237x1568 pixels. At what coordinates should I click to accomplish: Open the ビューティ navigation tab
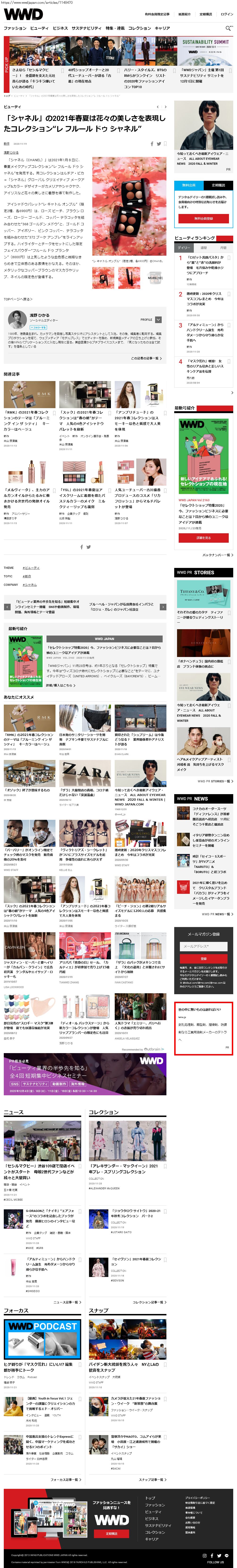40,28
